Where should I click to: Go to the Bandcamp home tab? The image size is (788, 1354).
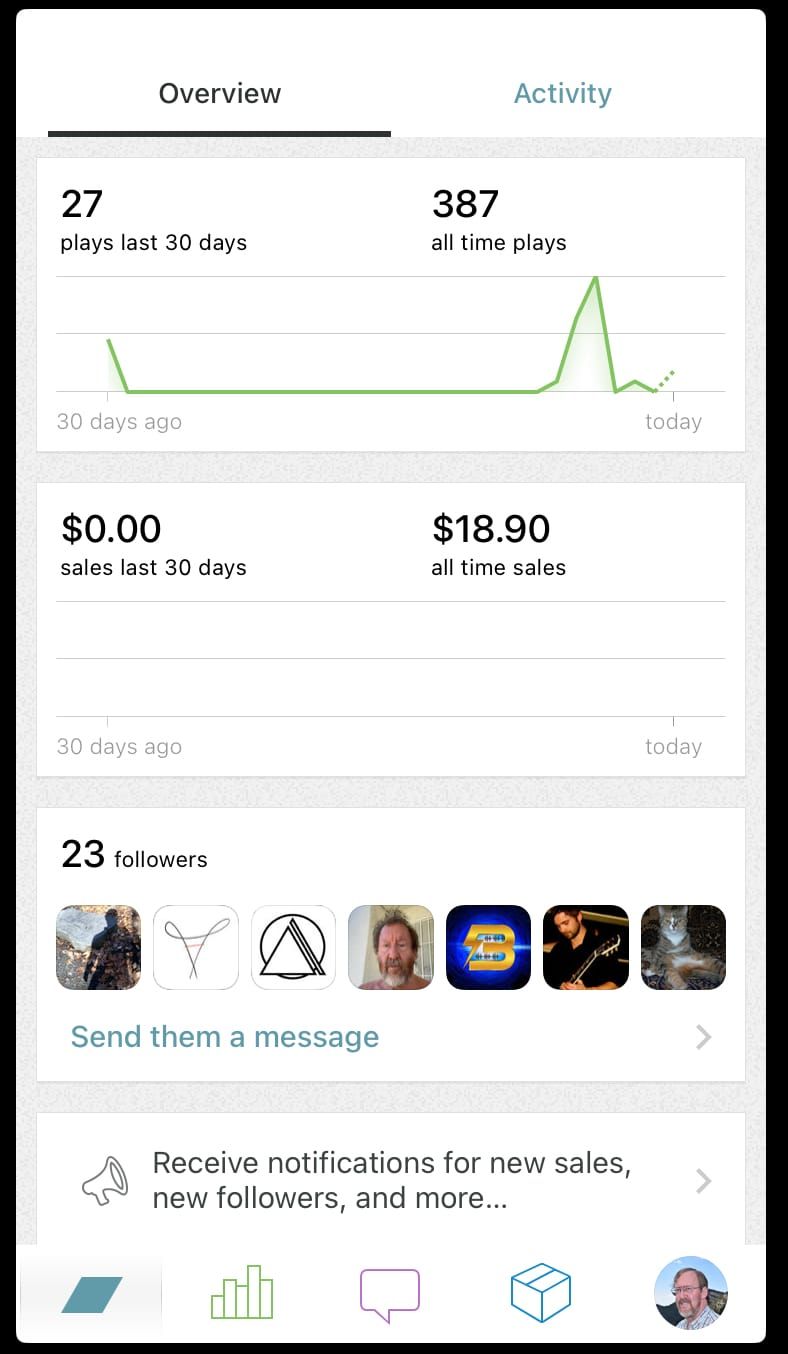(x=91, y=1294)
